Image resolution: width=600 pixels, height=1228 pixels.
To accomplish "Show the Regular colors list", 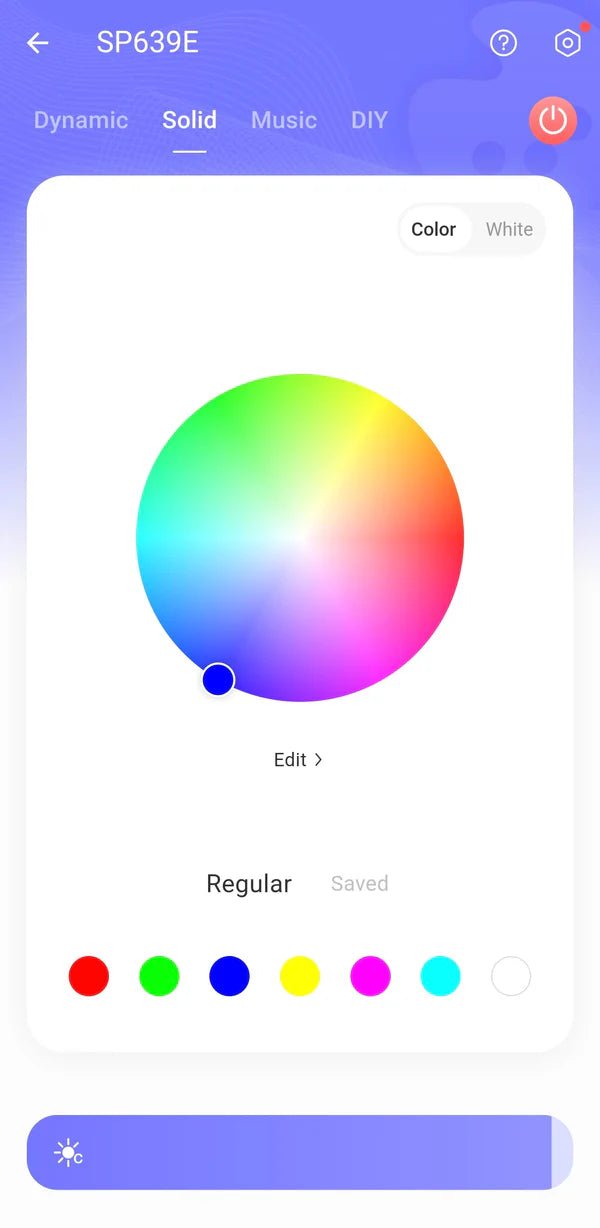I will click(249, 884).
